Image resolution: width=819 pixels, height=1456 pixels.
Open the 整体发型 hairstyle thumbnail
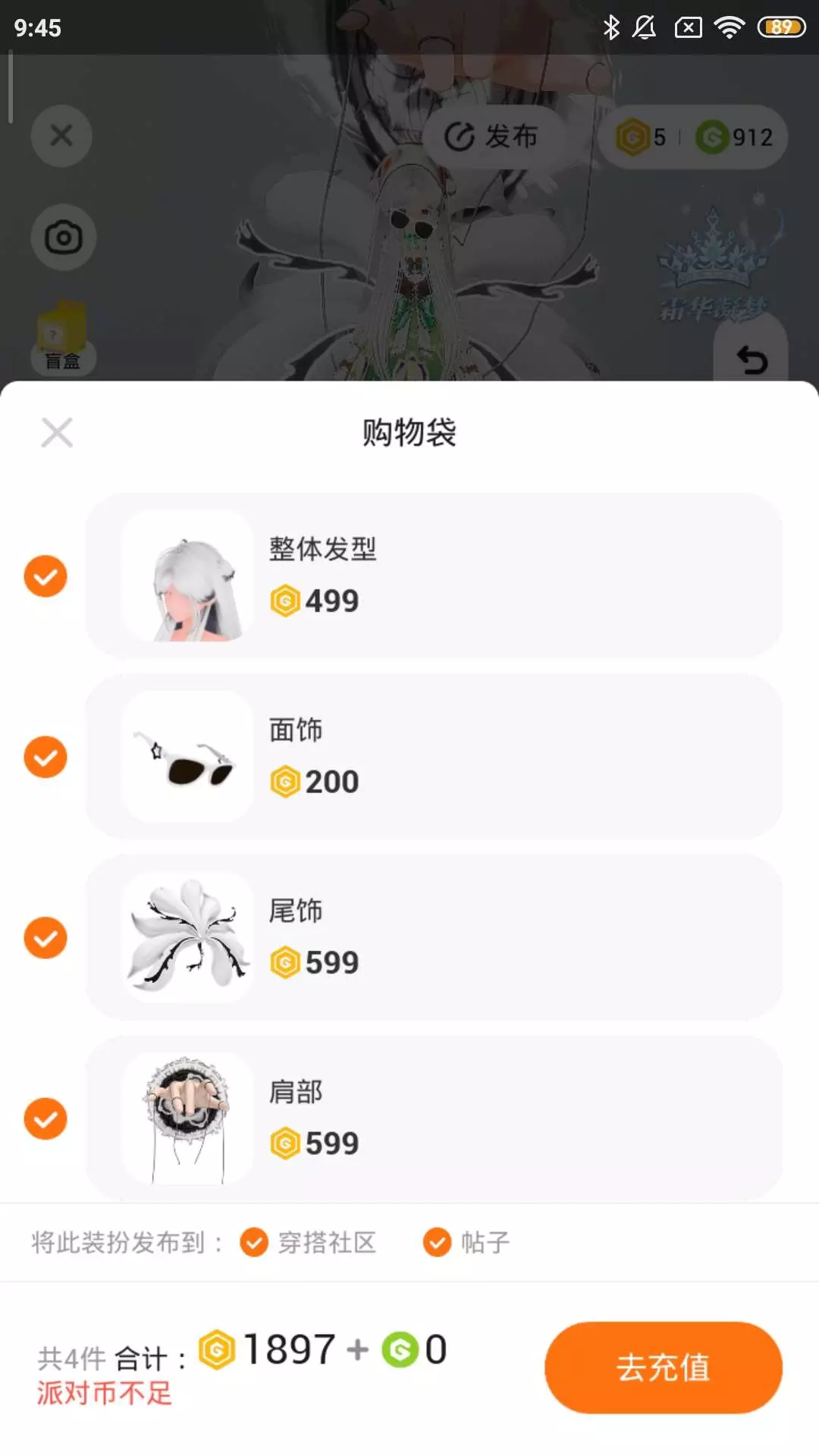pos(187,576)
